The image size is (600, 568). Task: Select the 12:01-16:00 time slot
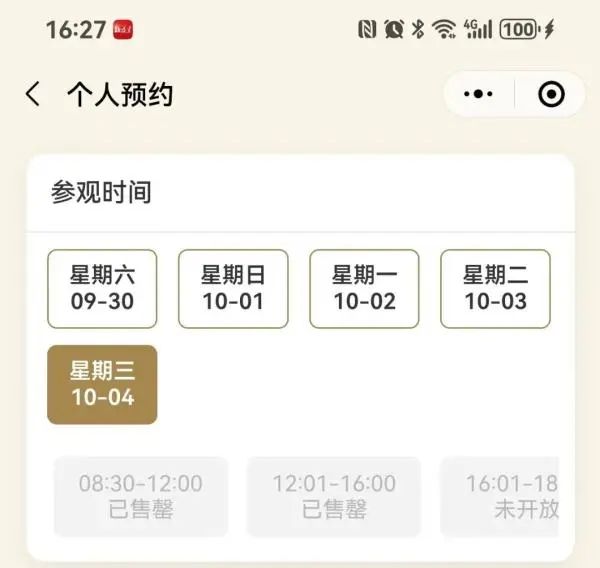pos(334,497)
